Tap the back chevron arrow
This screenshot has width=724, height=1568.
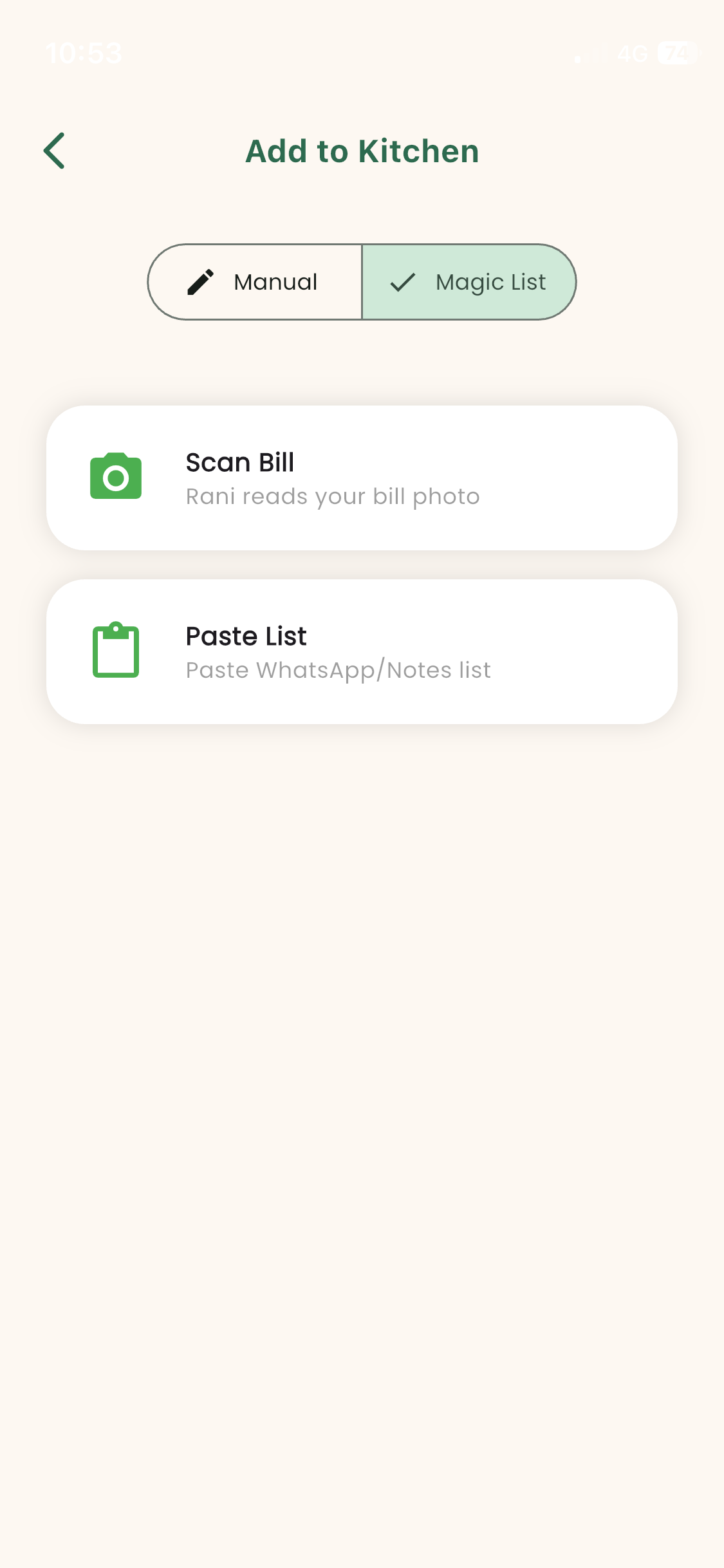tap(55, 150)
